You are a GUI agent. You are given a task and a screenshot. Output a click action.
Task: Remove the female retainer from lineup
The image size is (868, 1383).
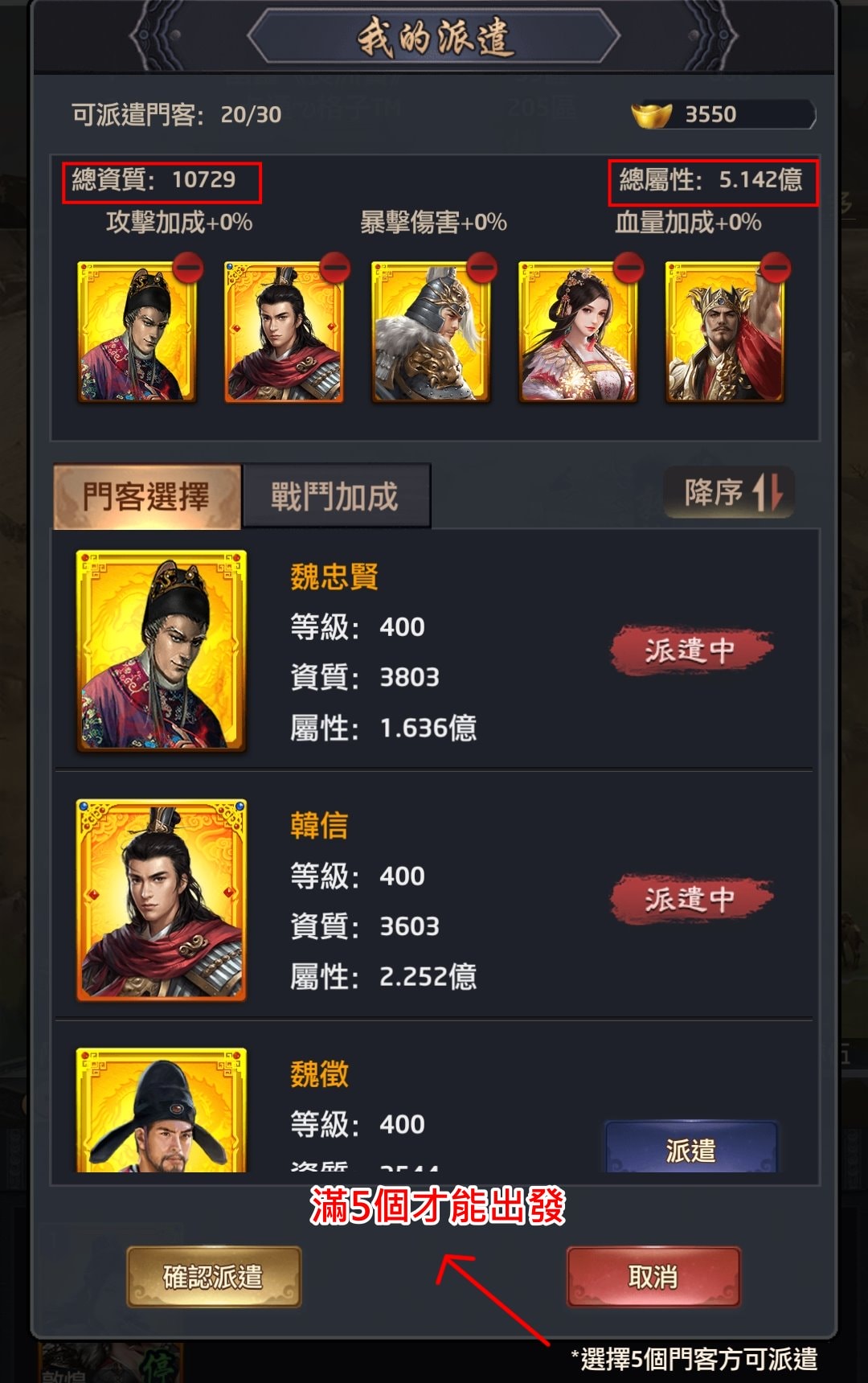tap(628, 269)
